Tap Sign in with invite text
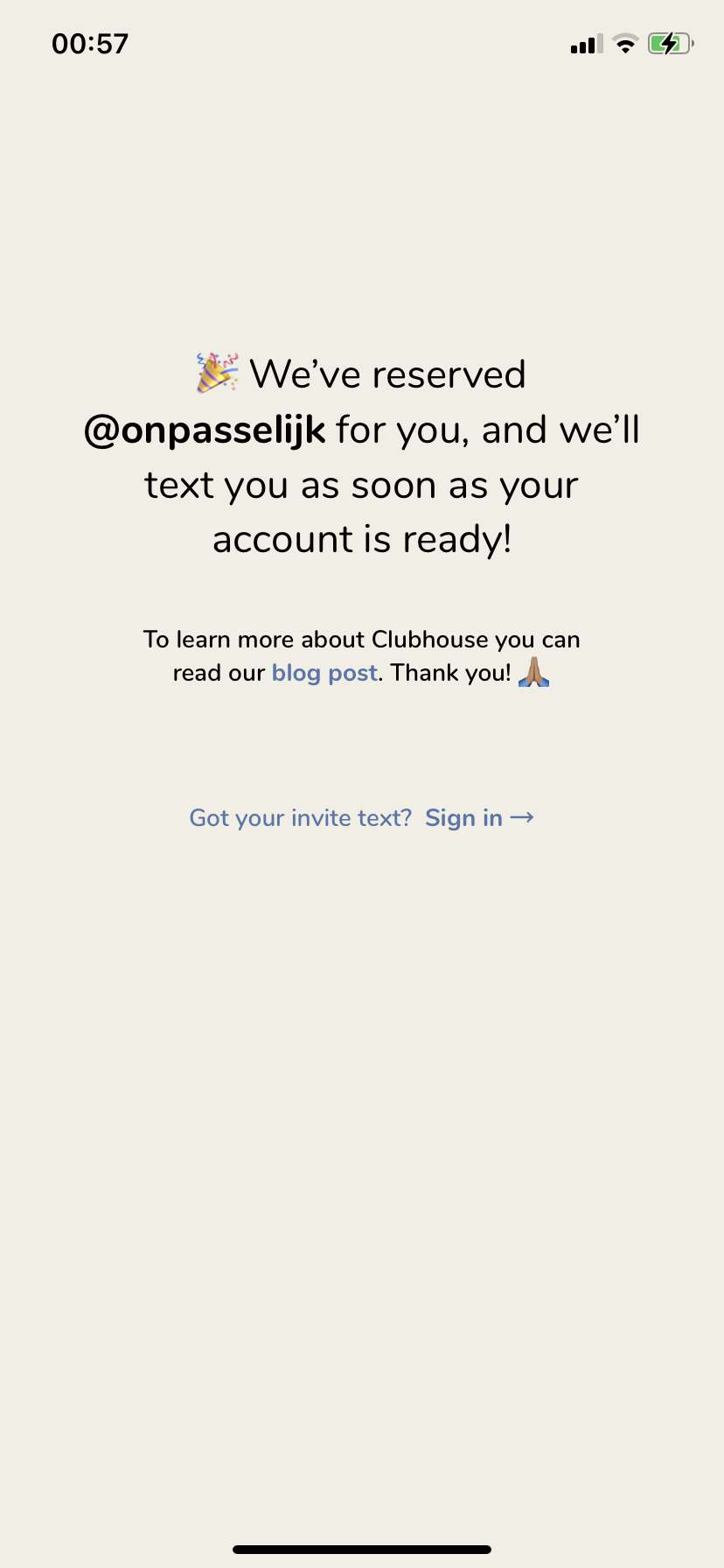The image size is (724, 1568). coord(479,818)
